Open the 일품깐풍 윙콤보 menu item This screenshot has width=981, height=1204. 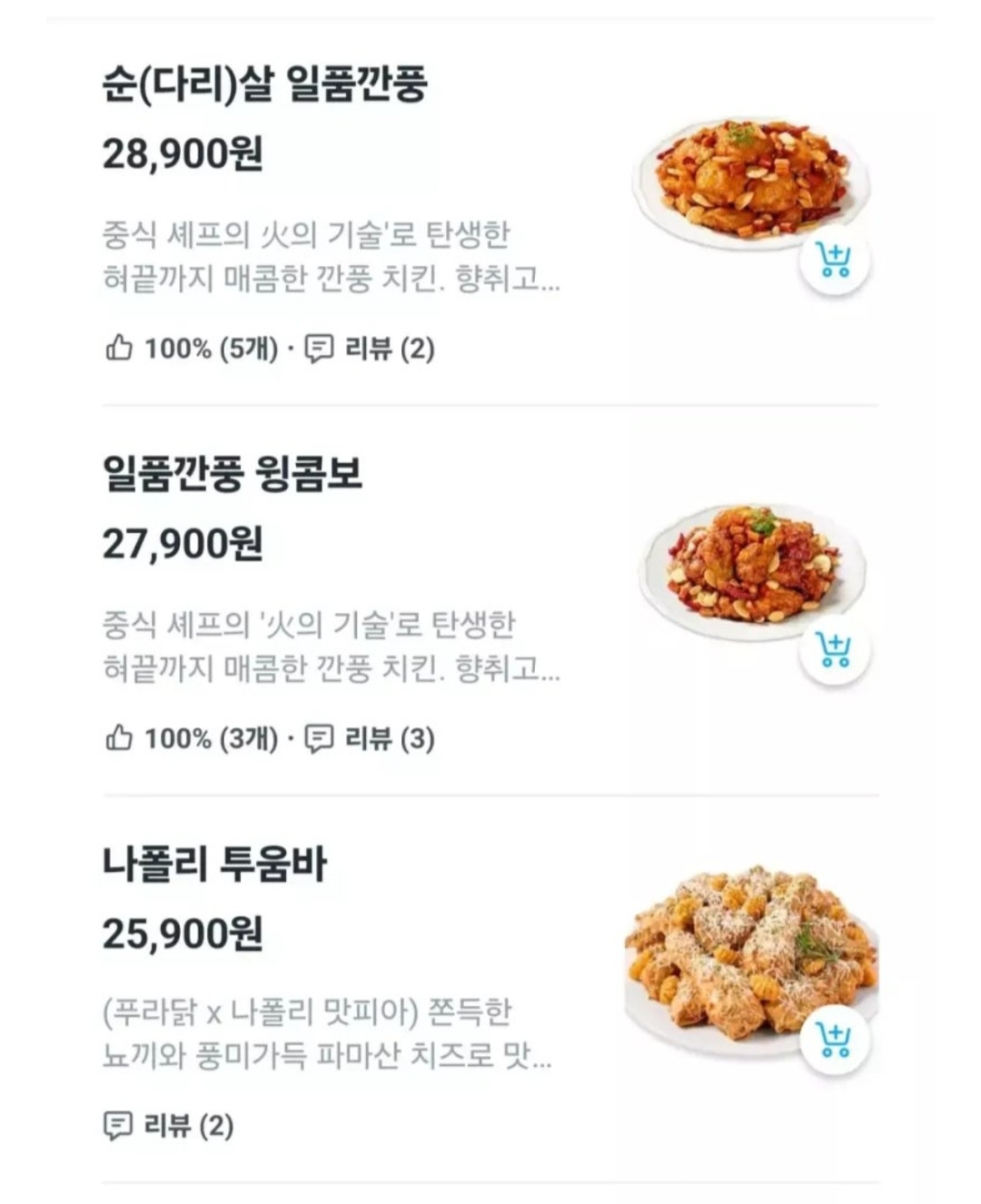click(233, 474)
